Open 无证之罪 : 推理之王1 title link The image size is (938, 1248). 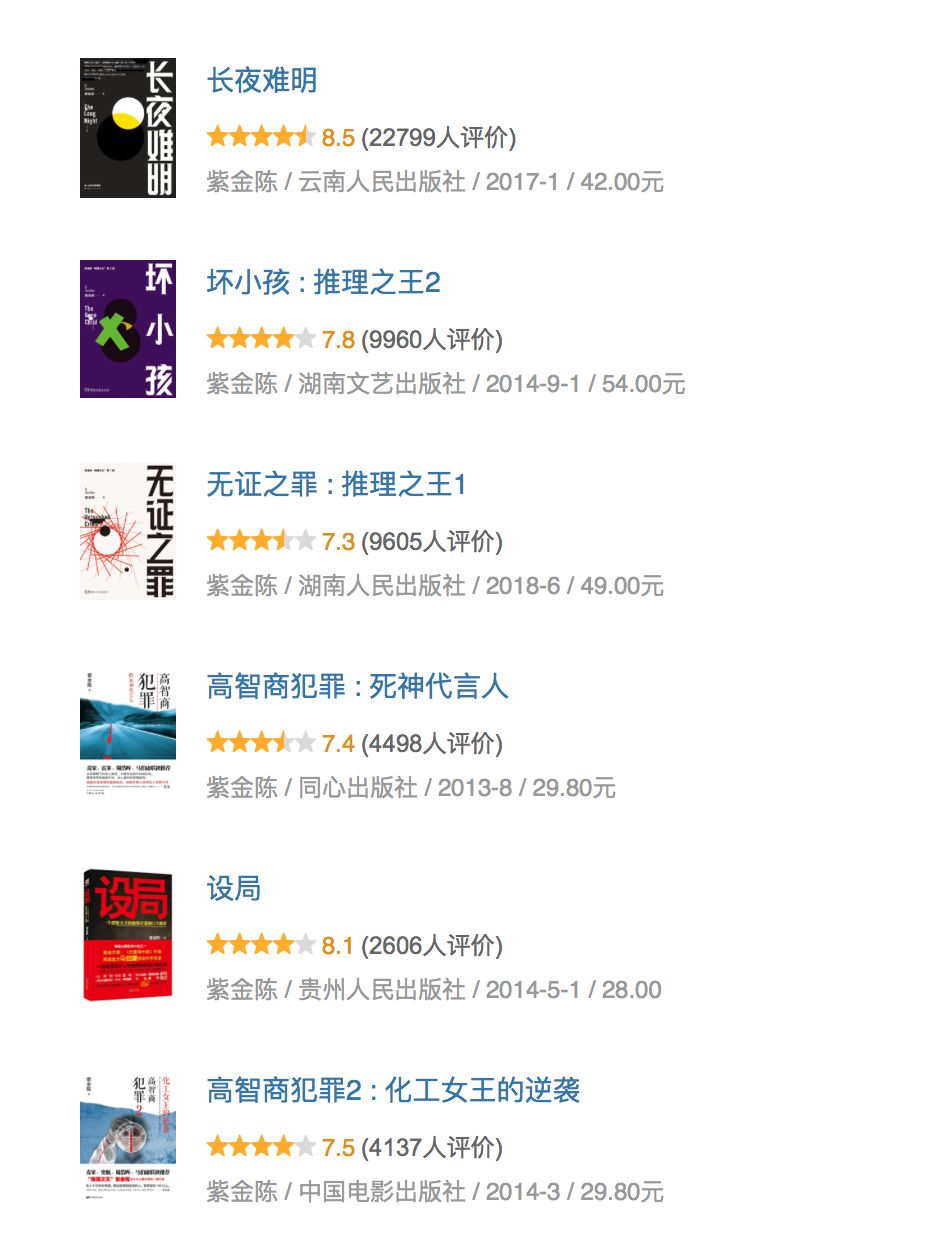[336, 485]
